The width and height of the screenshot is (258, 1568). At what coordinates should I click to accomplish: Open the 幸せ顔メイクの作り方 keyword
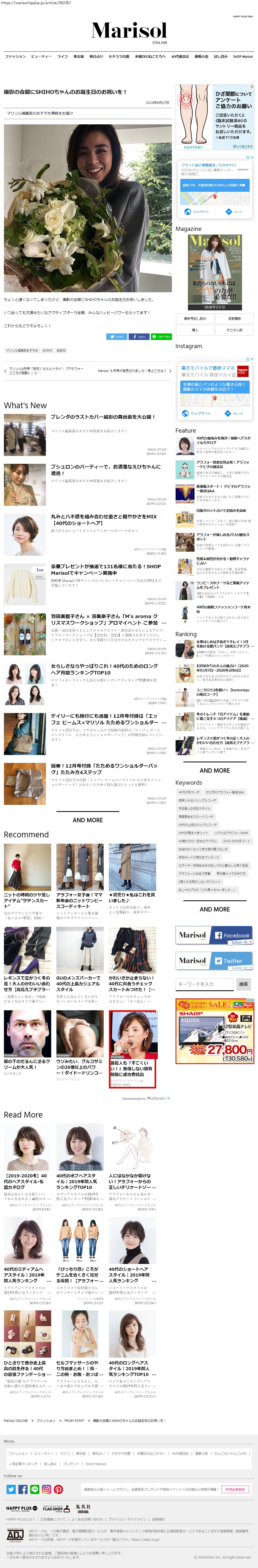[x=231, y=874]
